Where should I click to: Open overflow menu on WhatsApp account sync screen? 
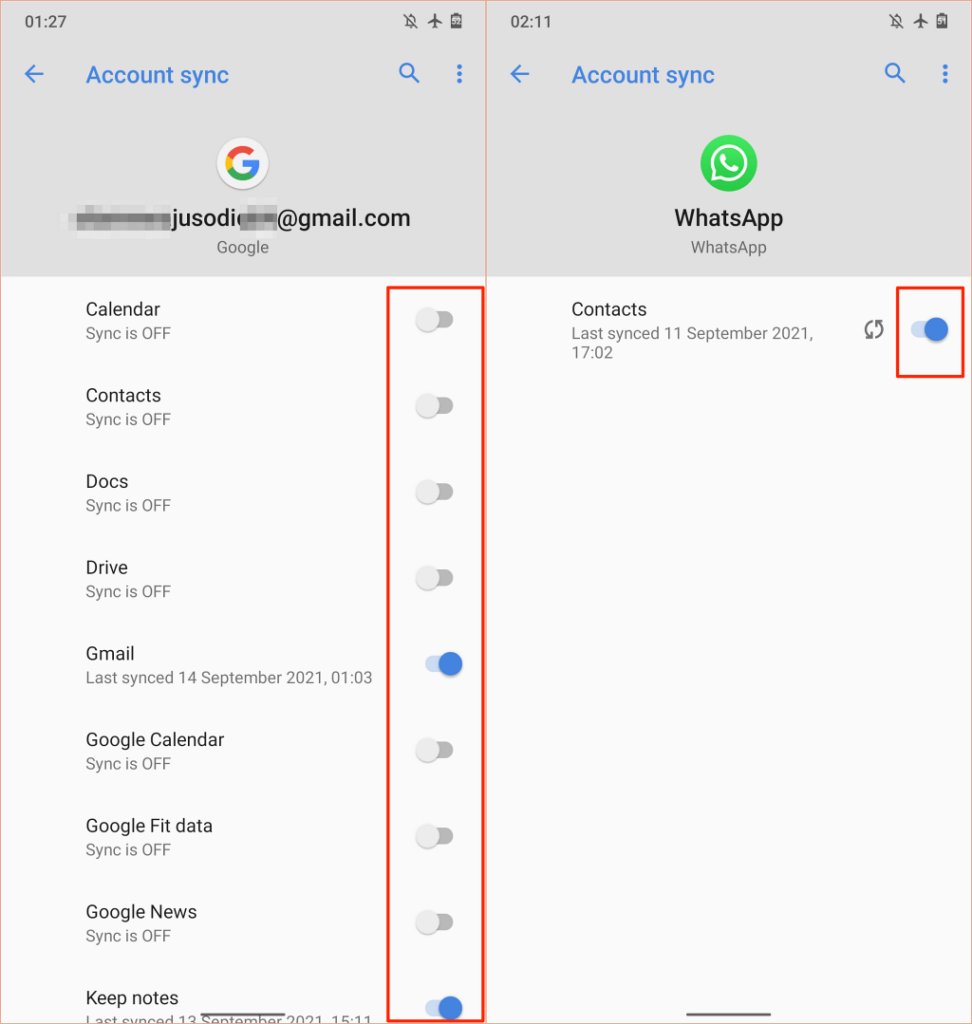945,73
